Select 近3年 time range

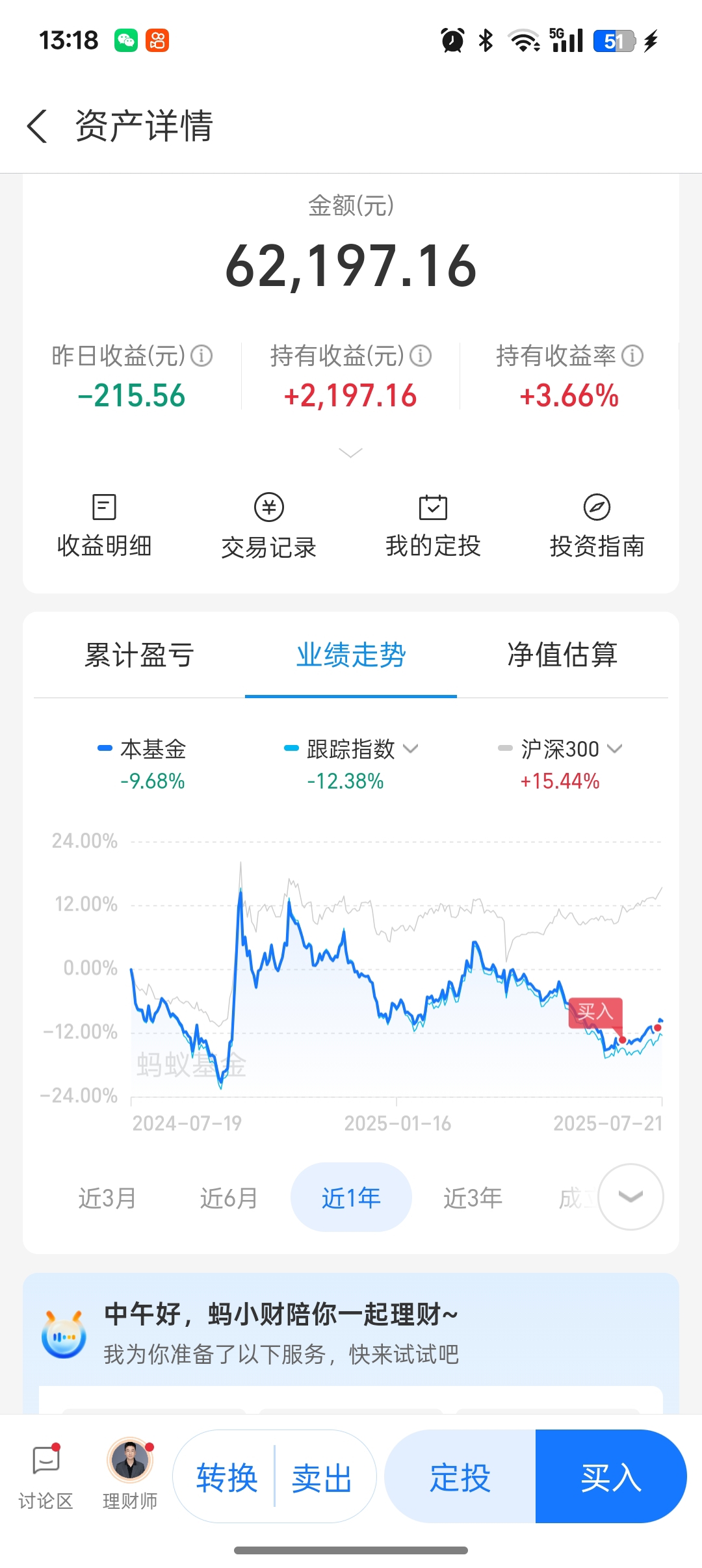[x=473, y=1197]
